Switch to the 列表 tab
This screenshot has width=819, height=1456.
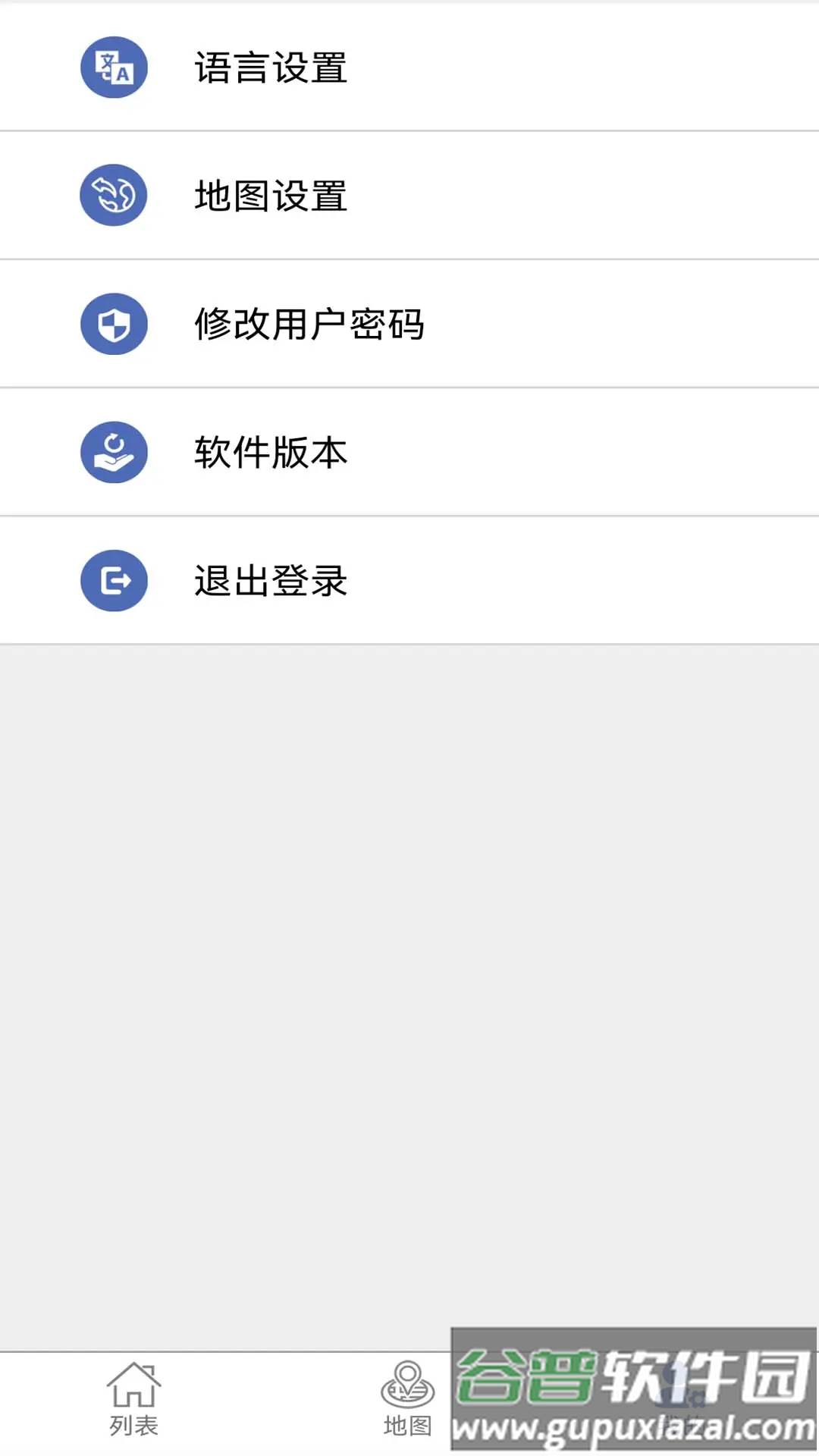[133, 1400]
